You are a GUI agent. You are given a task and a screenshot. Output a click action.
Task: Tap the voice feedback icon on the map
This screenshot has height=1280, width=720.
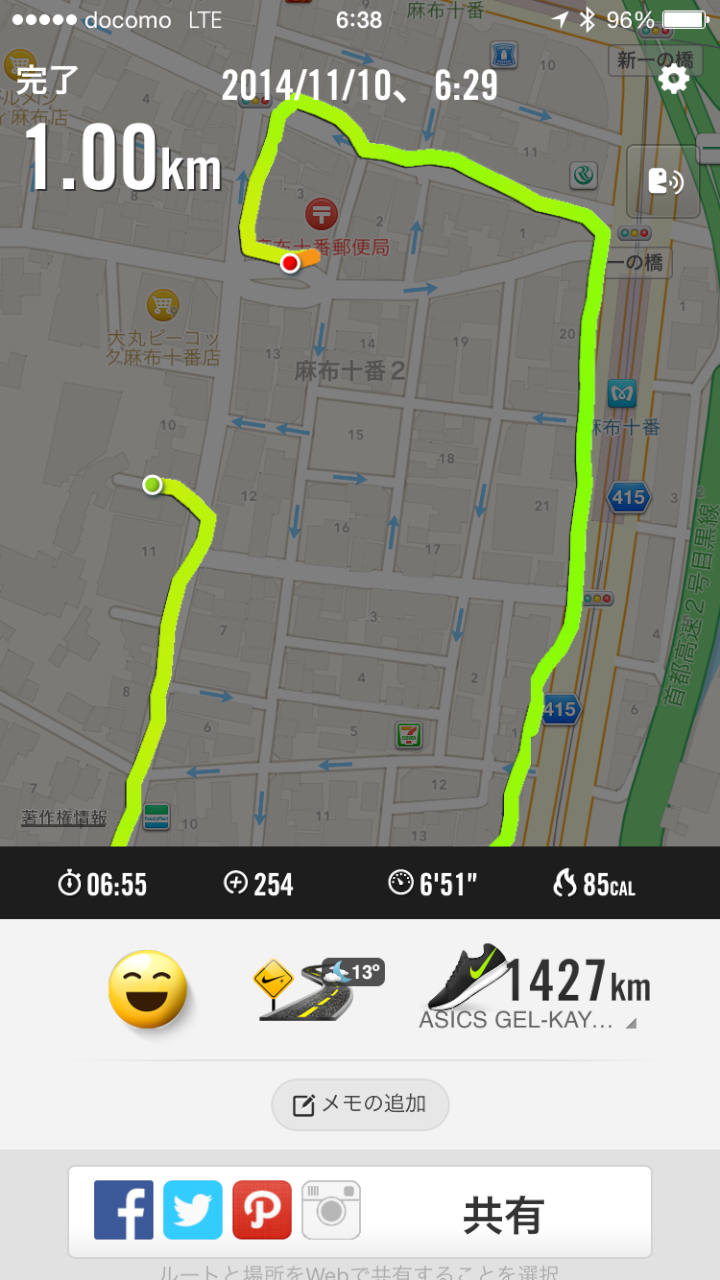click(x=663, y=182)
